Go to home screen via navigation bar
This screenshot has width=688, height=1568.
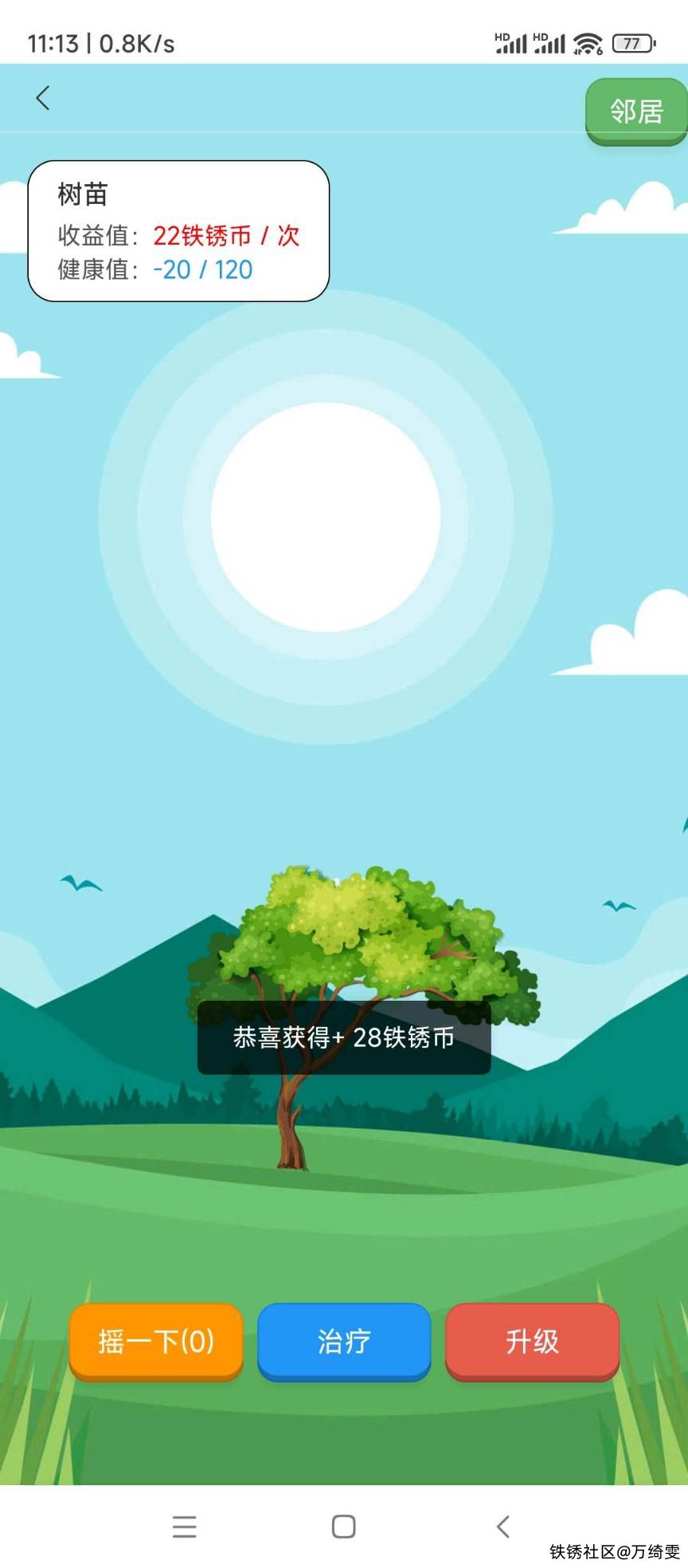(x=344, y=1527)
